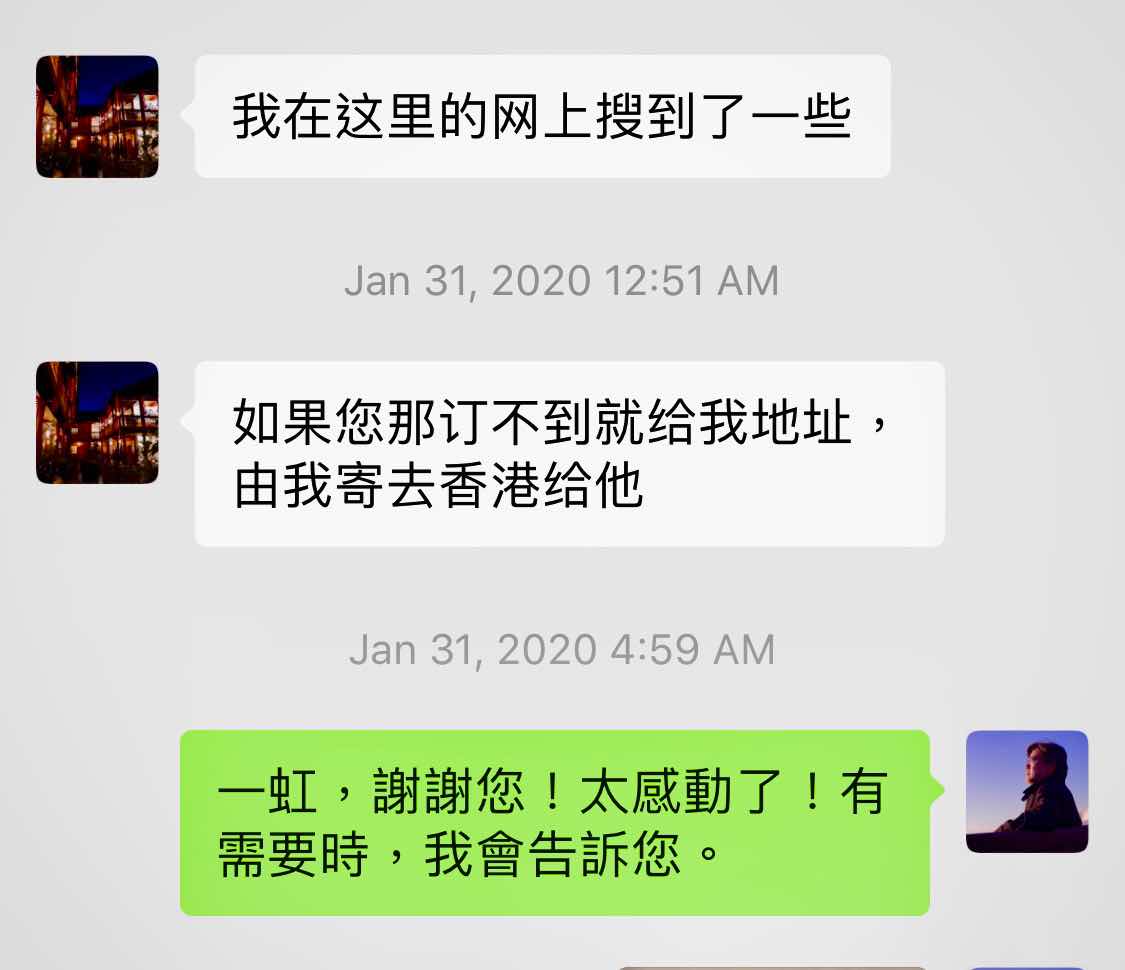
Task: Open sender's avatar beside 我在这里的网上搜到了一些 message
Action: [x=97, y=117]
